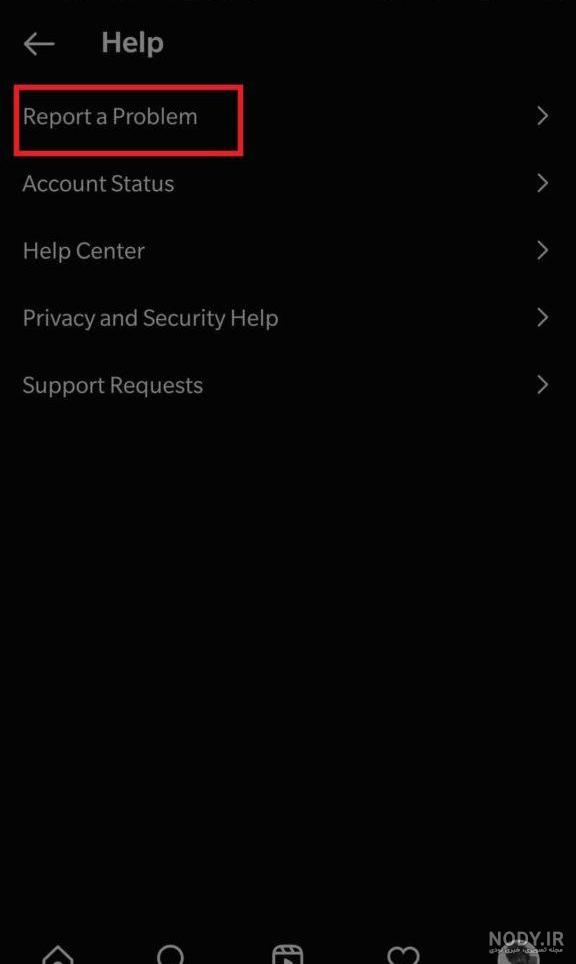Open Privacy and Security Help
Viewport: 576px width, 964px height.
pyautogui.click(x=288, y=318)
